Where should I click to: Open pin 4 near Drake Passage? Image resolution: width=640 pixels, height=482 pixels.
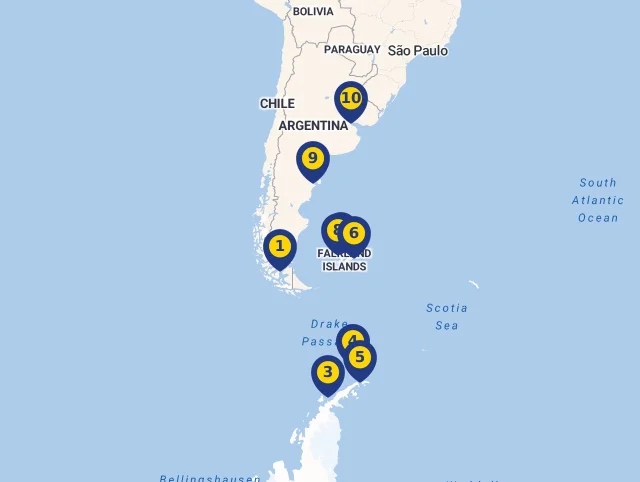[347, 337]
